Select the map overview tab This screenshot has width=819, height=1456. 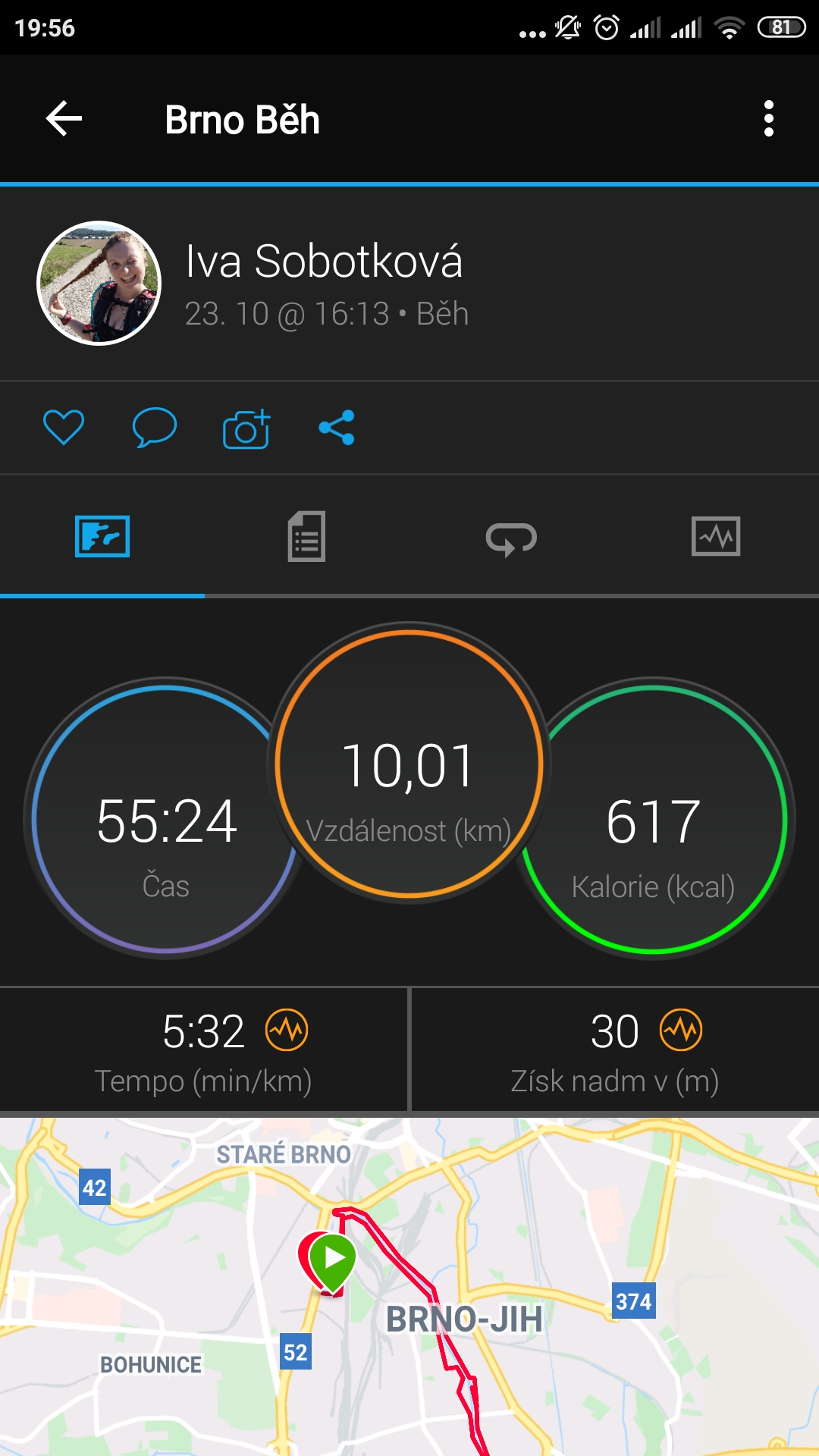click(x=102, y=536)
